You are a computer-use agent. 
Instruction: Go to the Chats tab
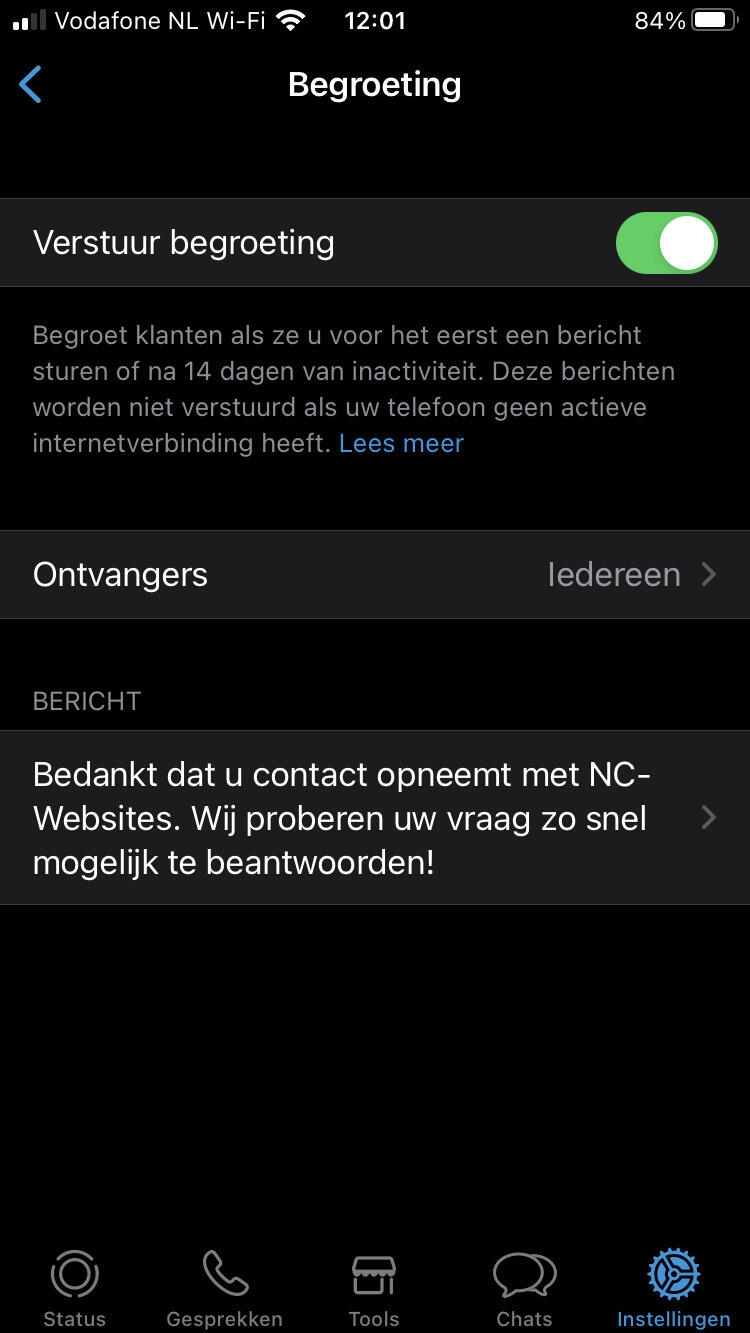pos(524,1287)
